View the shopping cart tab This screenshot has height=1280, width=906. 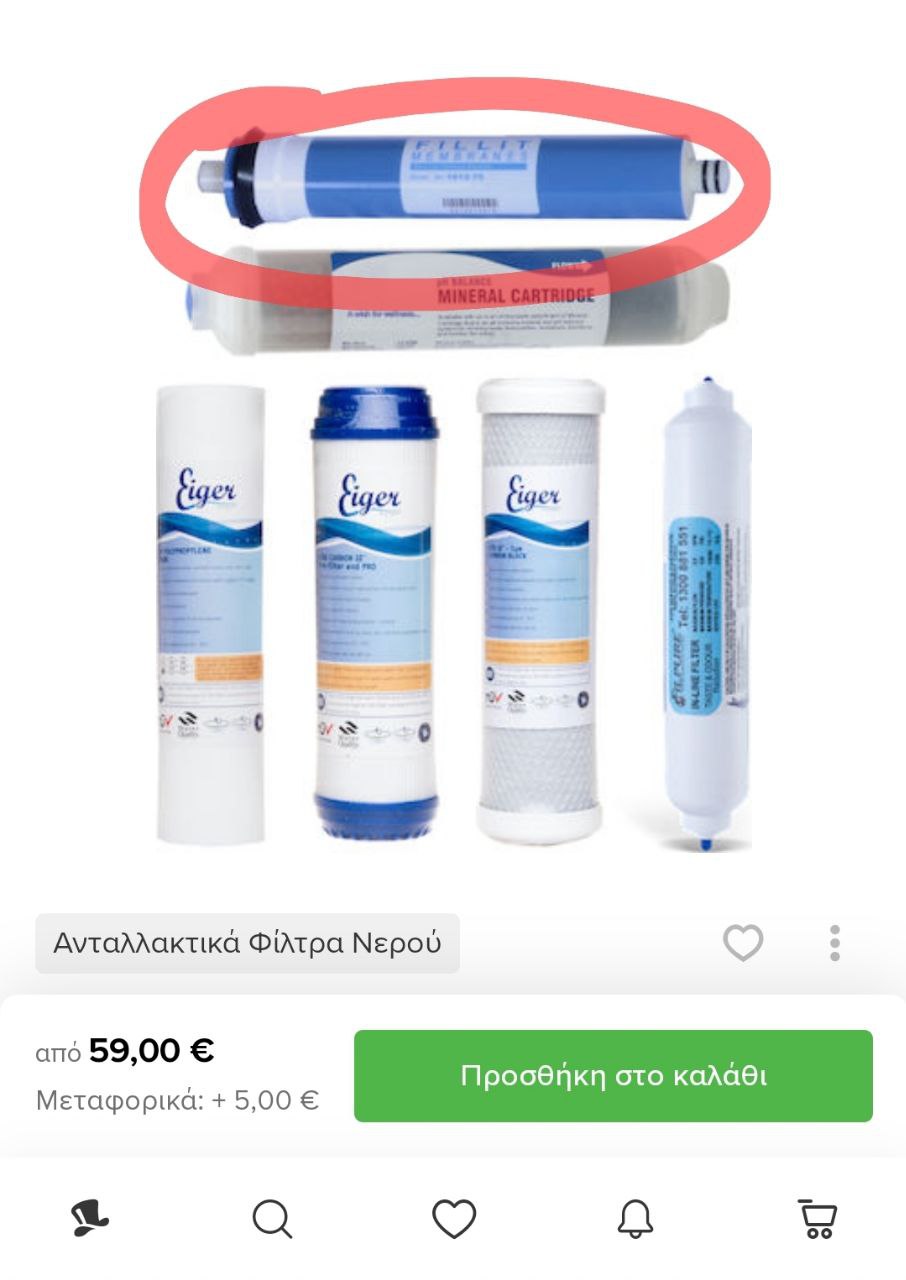(x=817, y=1218)
